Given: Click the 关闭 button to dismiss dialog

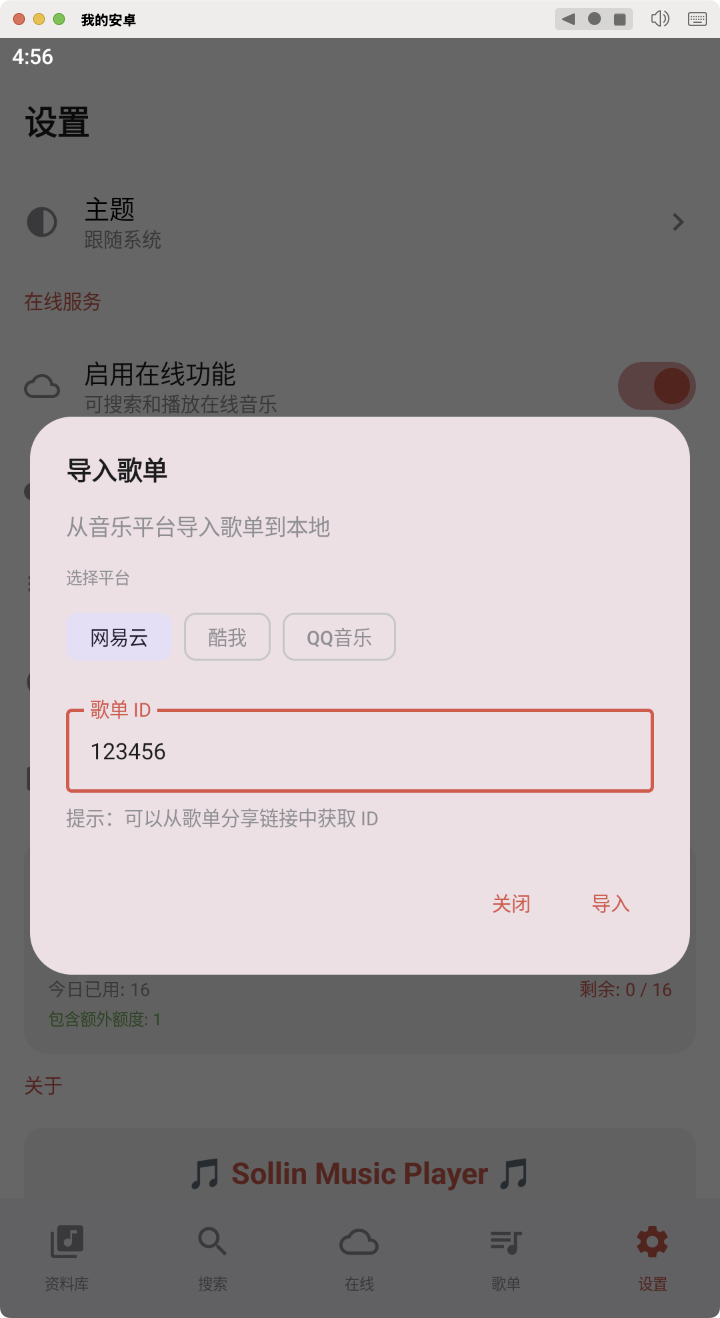Looking at the screenshot, I should (511, 903).
